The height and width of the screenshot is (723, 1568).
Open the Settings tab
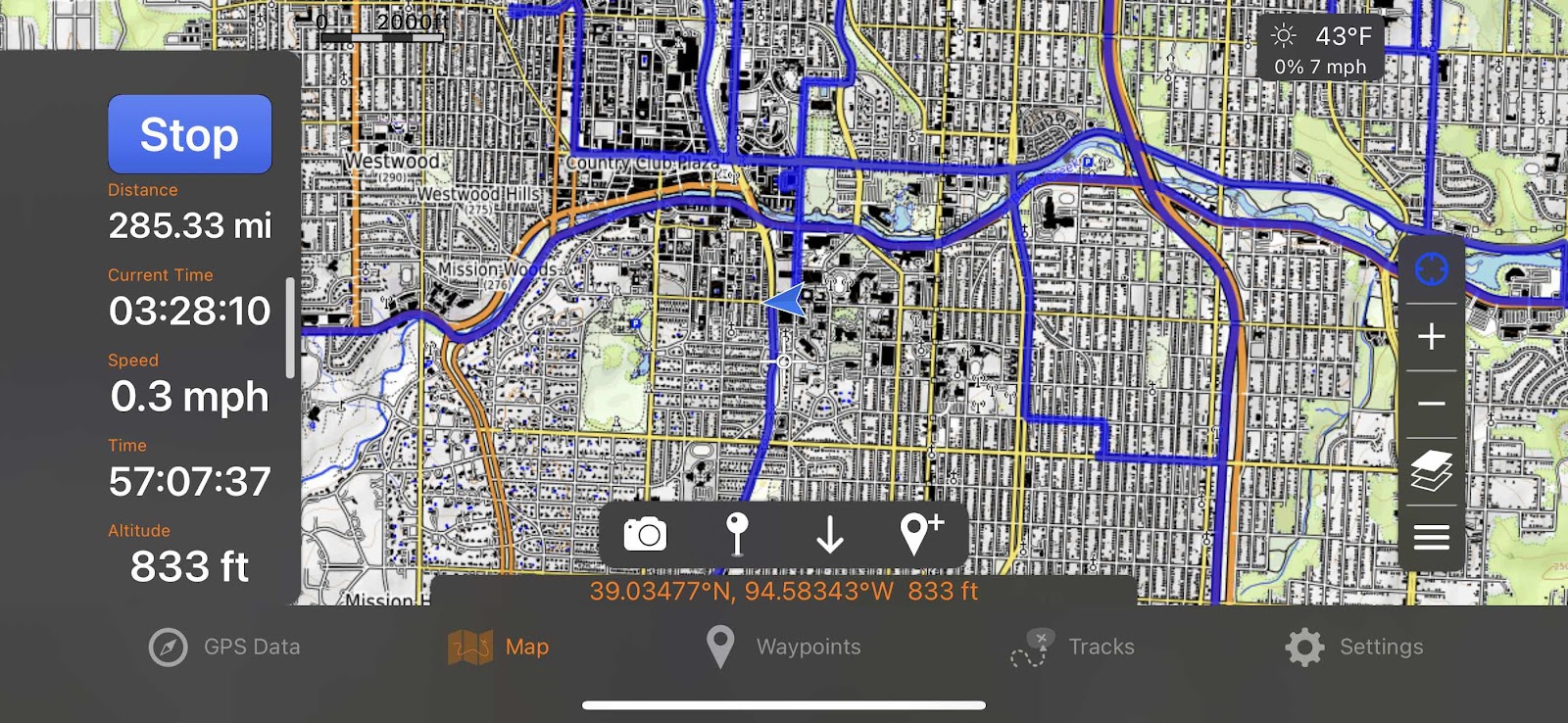pyautogui.click(x=1353, y=647)
